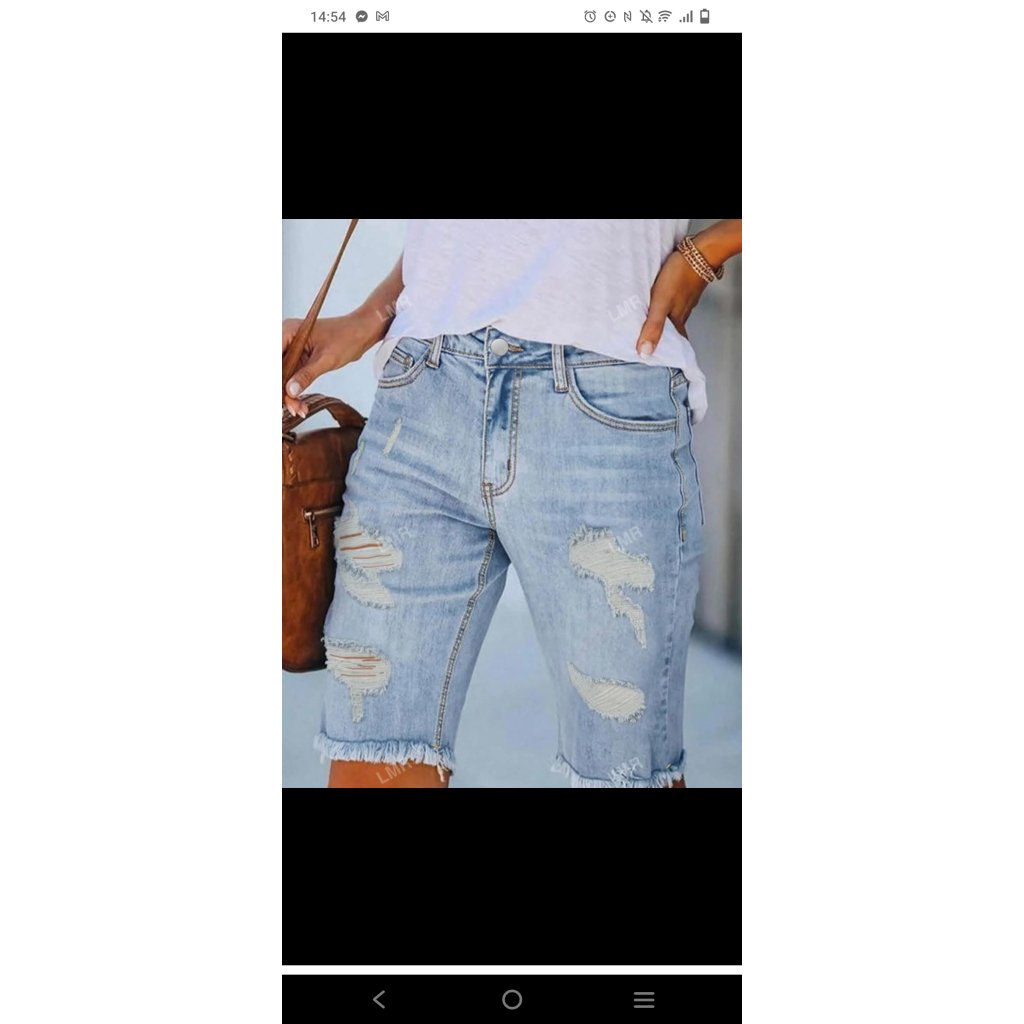The height and width of the screenshot is (1024, 1024).
Task: Open the recent apps view
Action: coord(644,999)
